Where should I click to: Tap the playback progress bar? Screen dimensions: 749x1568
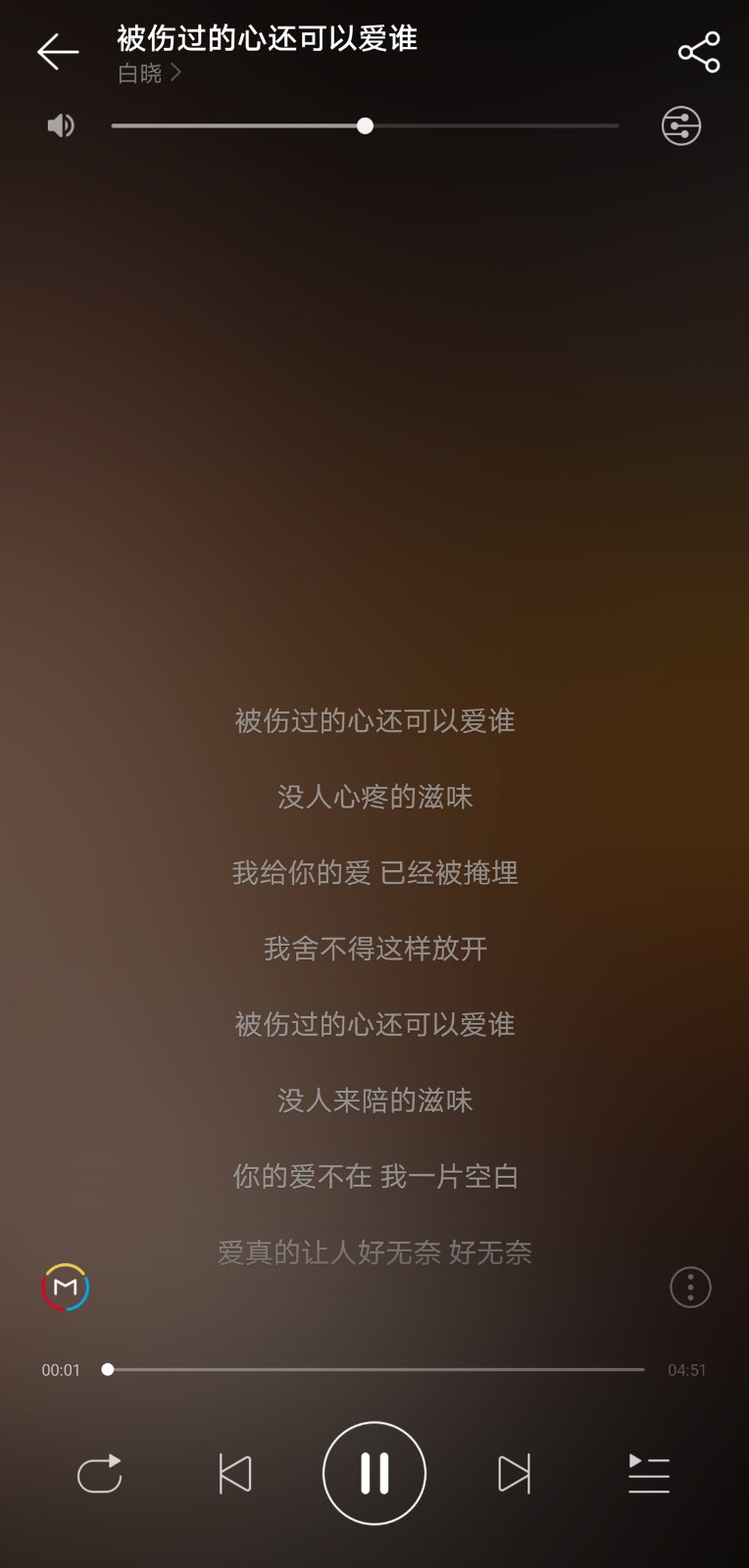[374, 1369]
